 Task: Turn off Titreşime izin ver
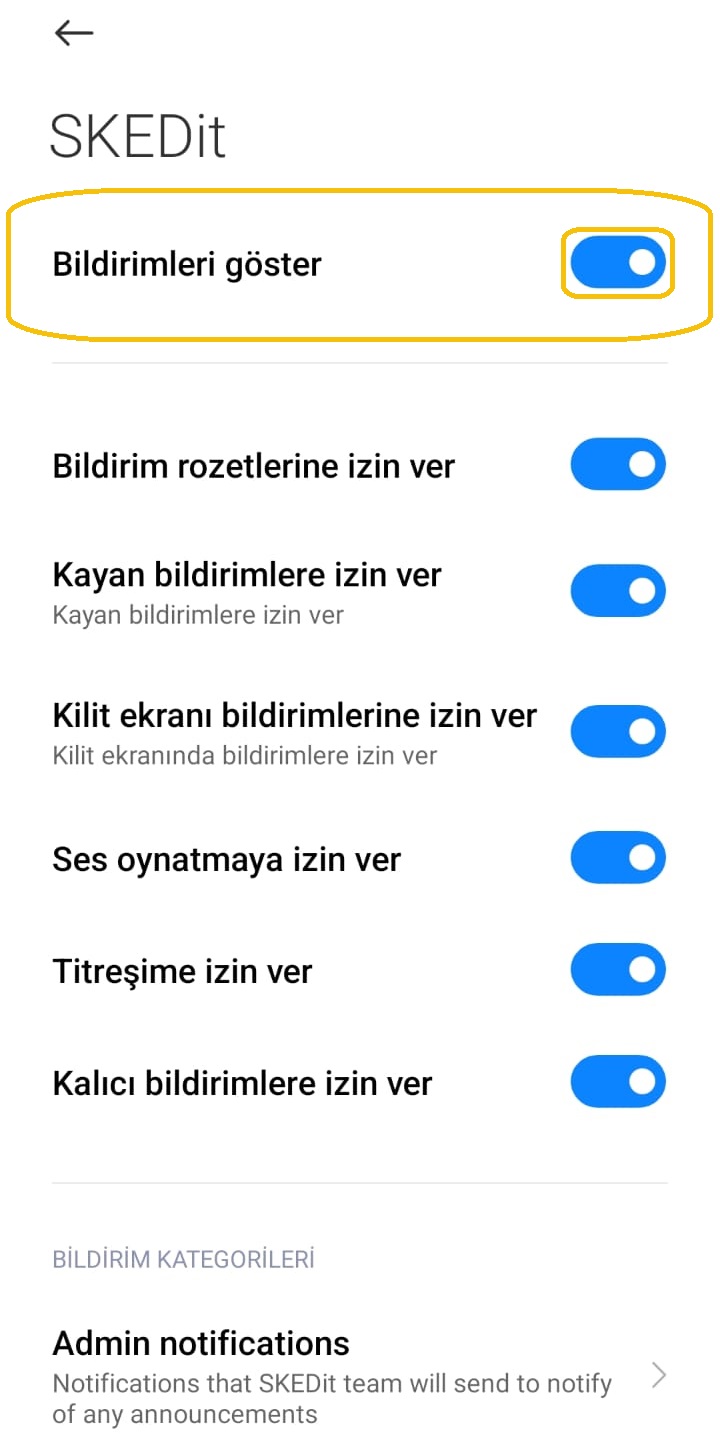(x=617, y=970)
